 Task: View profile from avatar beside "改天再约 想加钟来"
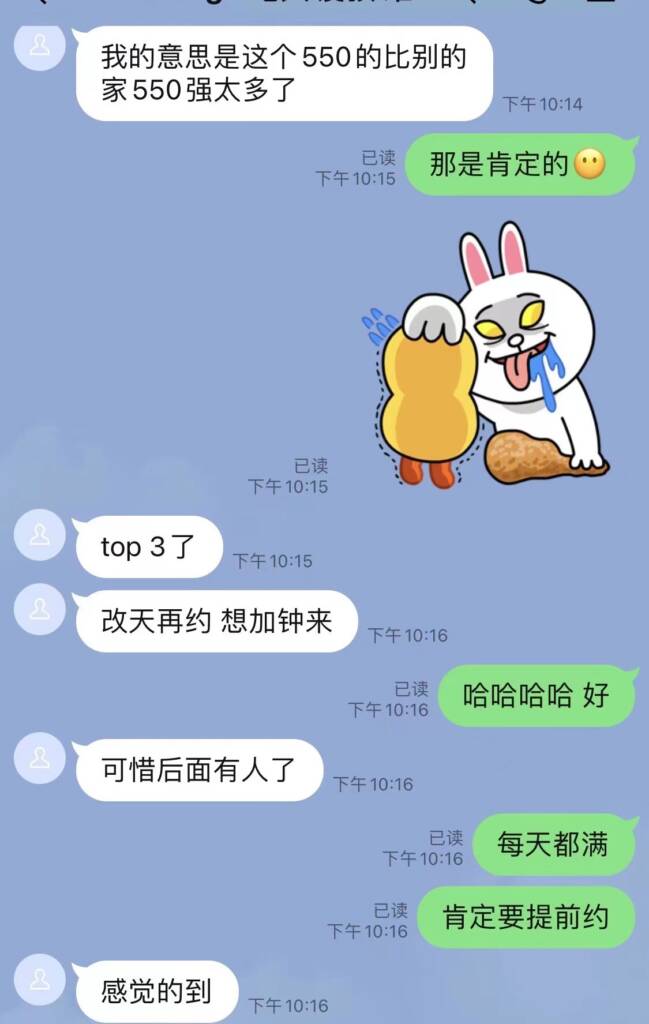click(40, 609)
